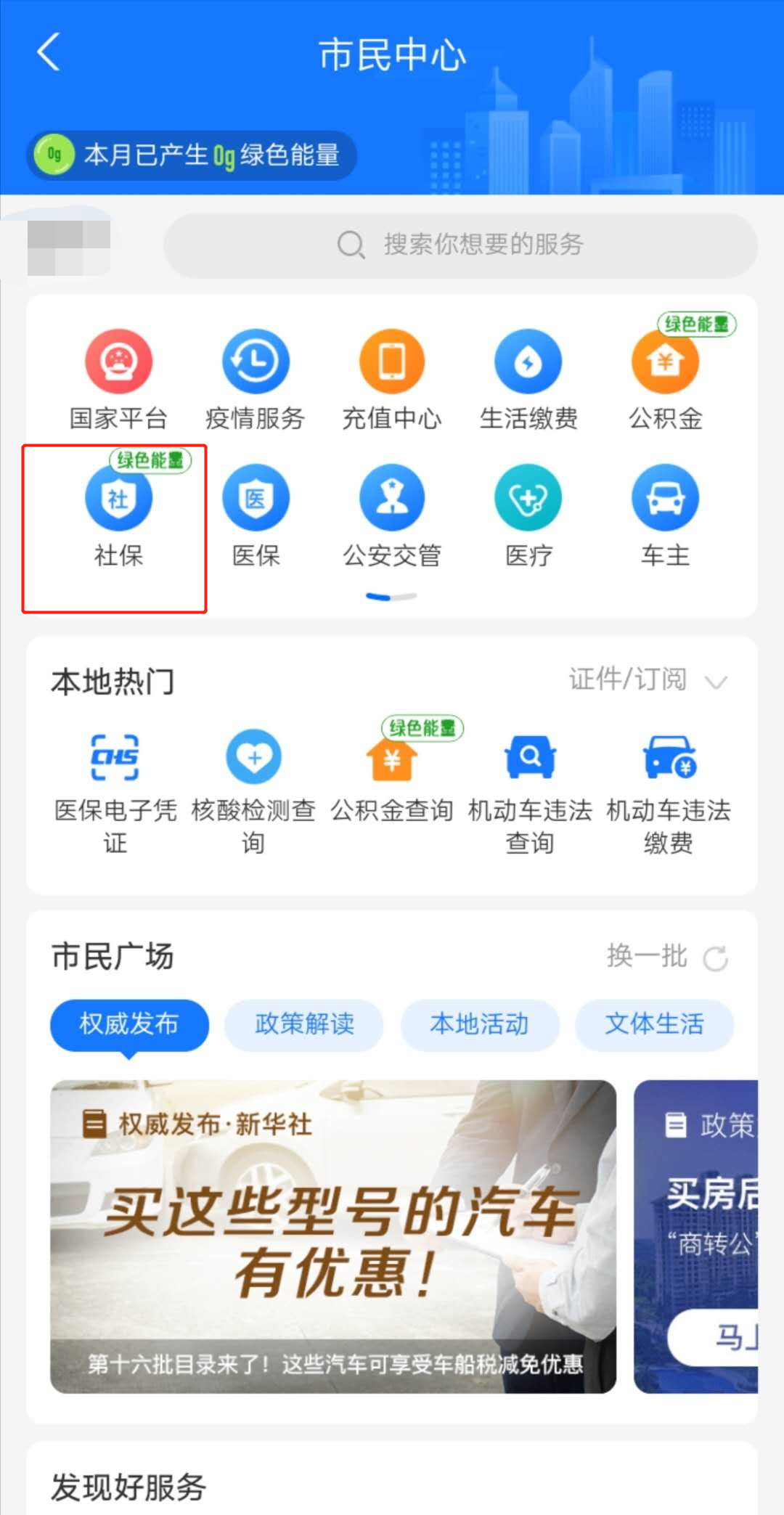This screenshot has height=1515, width=784.
Task: Open the 搜索你想要的服务 search box
Action: point(460,245)
